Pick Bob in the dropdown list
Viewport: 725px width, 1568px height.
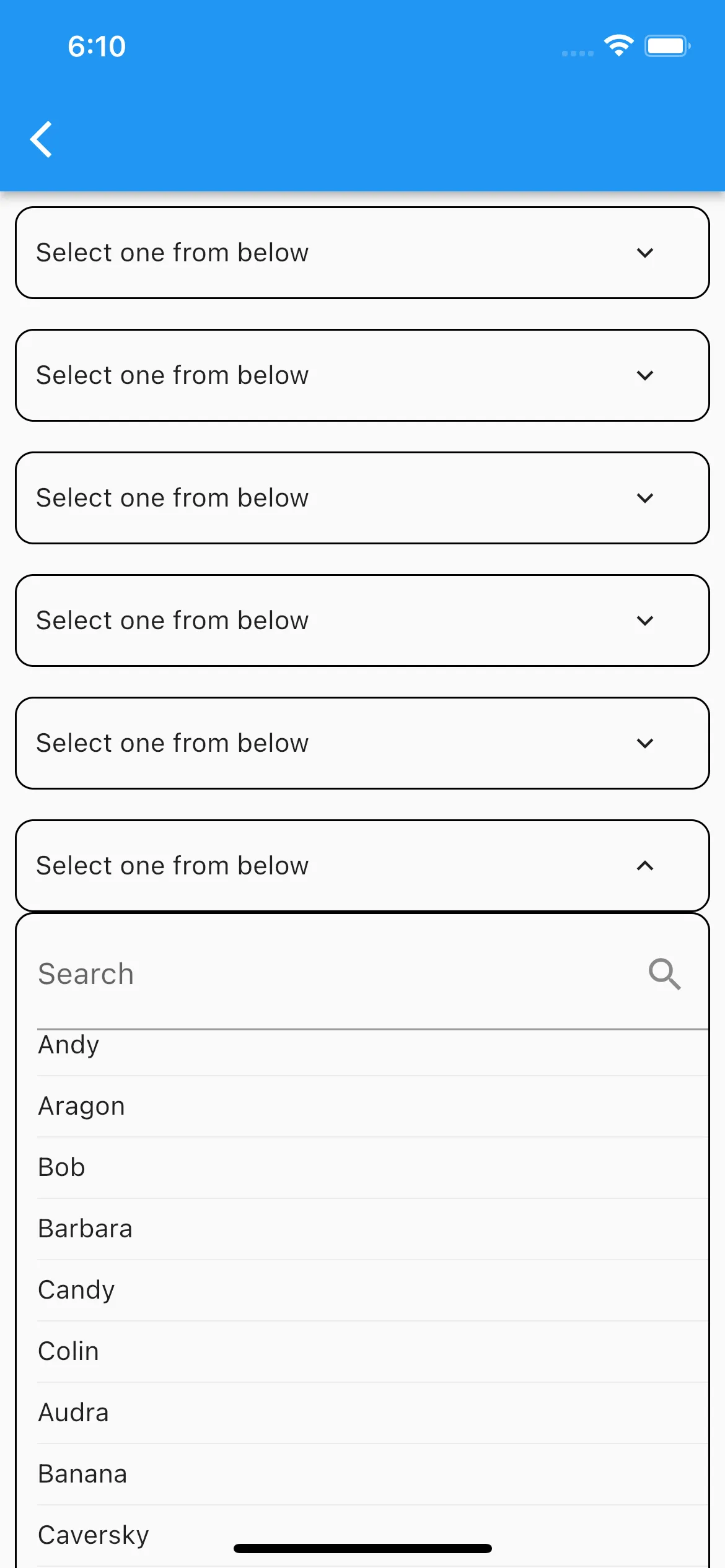62,1167
